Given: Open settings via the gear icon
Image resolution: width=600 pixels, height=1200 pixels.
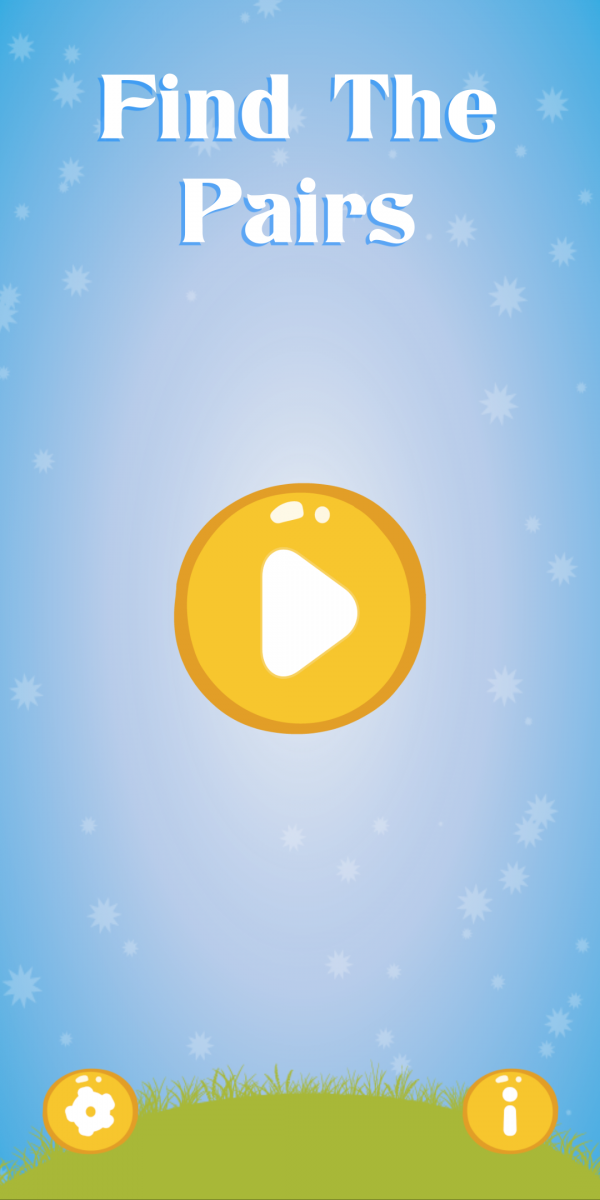Looking at the screenshot, I should pyautogui.click(x=90, y=1110).
